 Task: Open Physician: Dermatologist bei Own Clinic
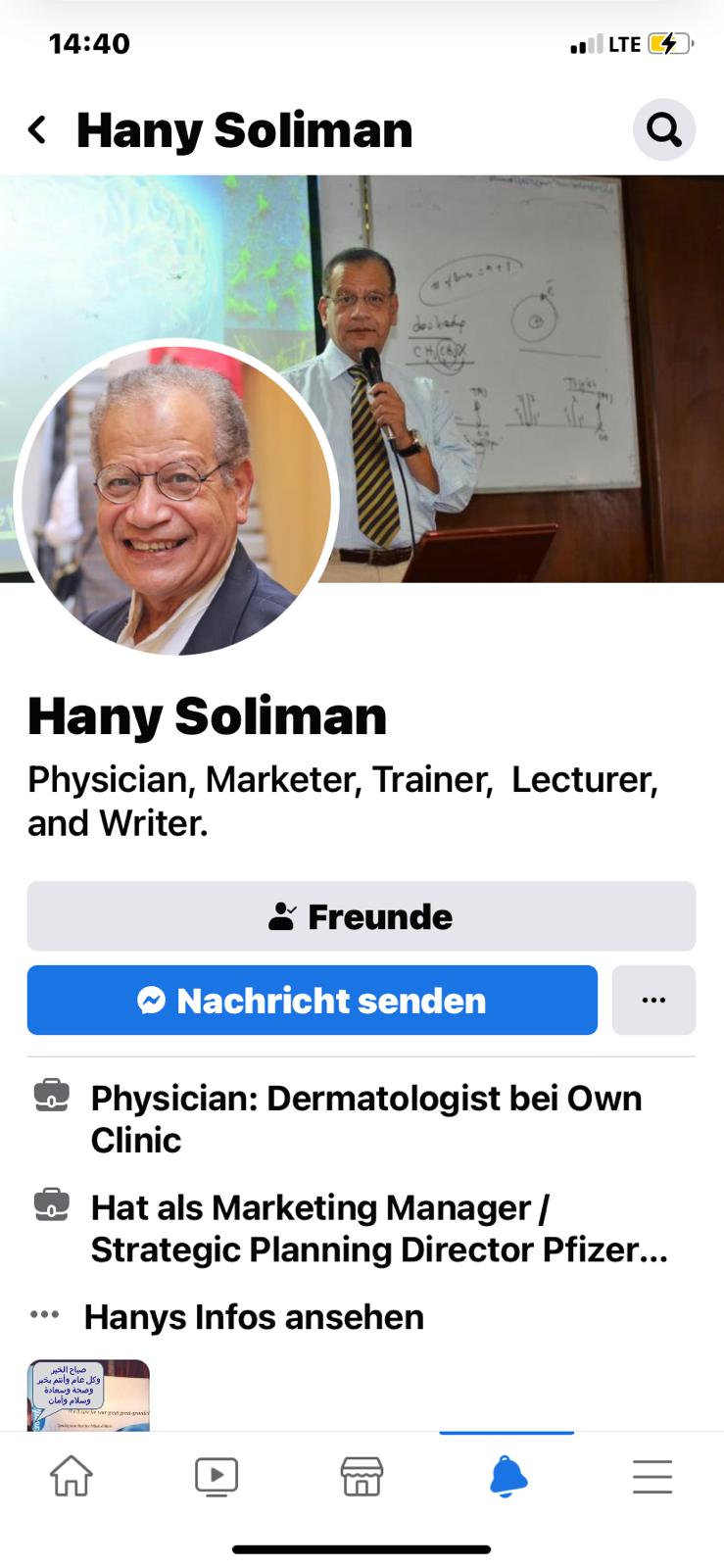click(x=364, y=1119)
